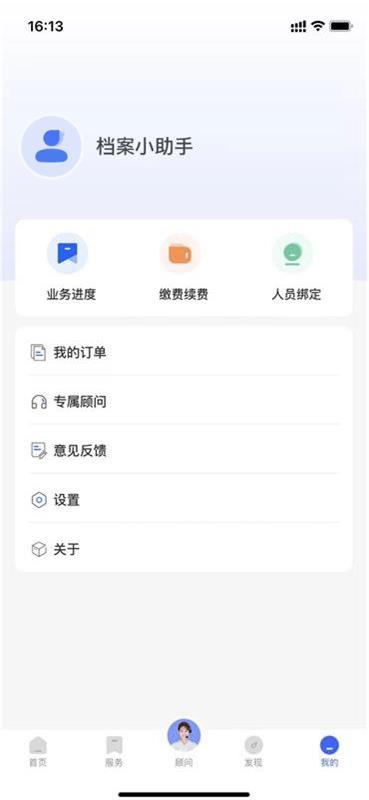Open the 关于 page
The height and width of the screenshot is (800, 369).
pyautogui.click(x=184, y=549)
